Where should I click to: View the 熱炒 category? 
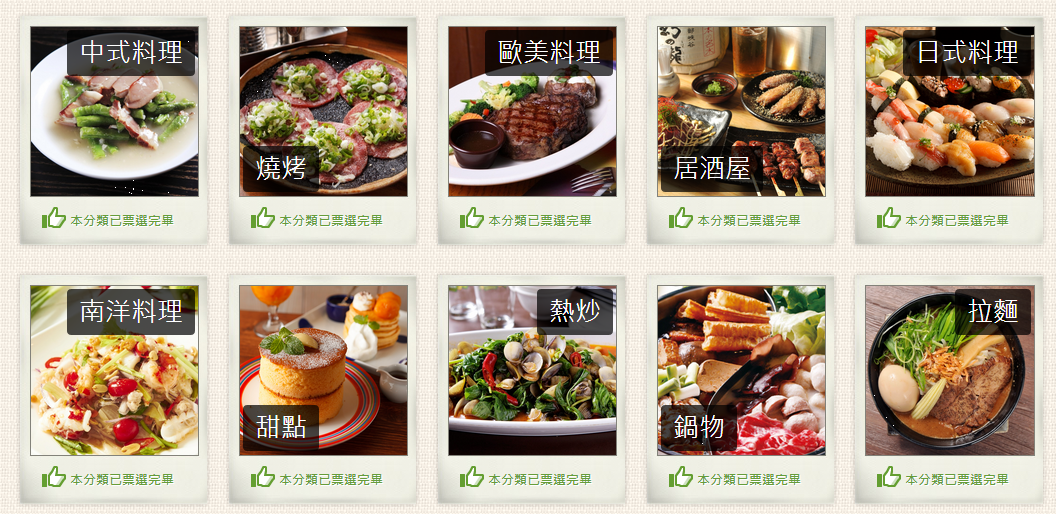click(532, 371)
